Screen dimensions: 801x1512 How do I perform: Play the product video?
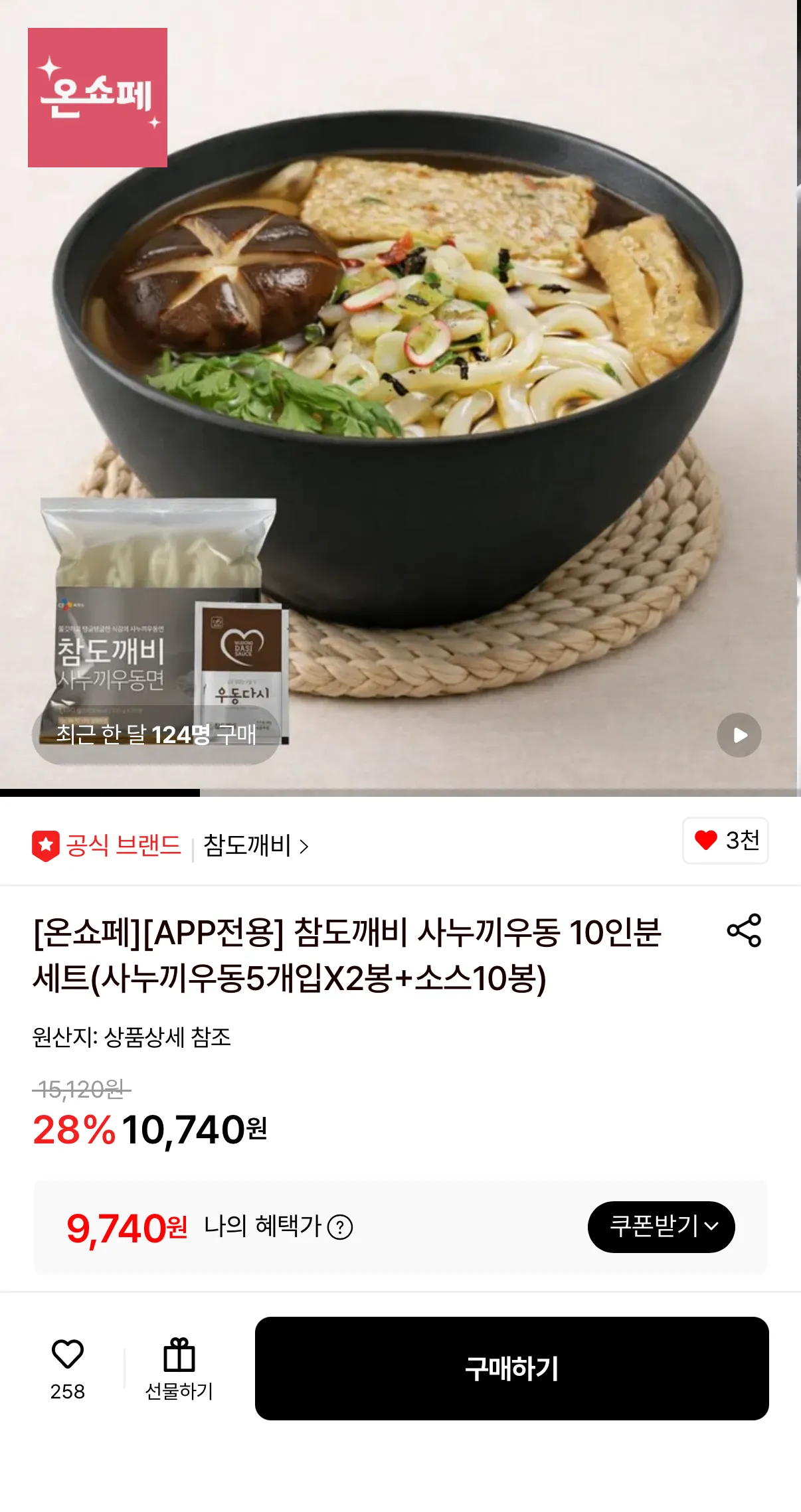coord(739,735)
